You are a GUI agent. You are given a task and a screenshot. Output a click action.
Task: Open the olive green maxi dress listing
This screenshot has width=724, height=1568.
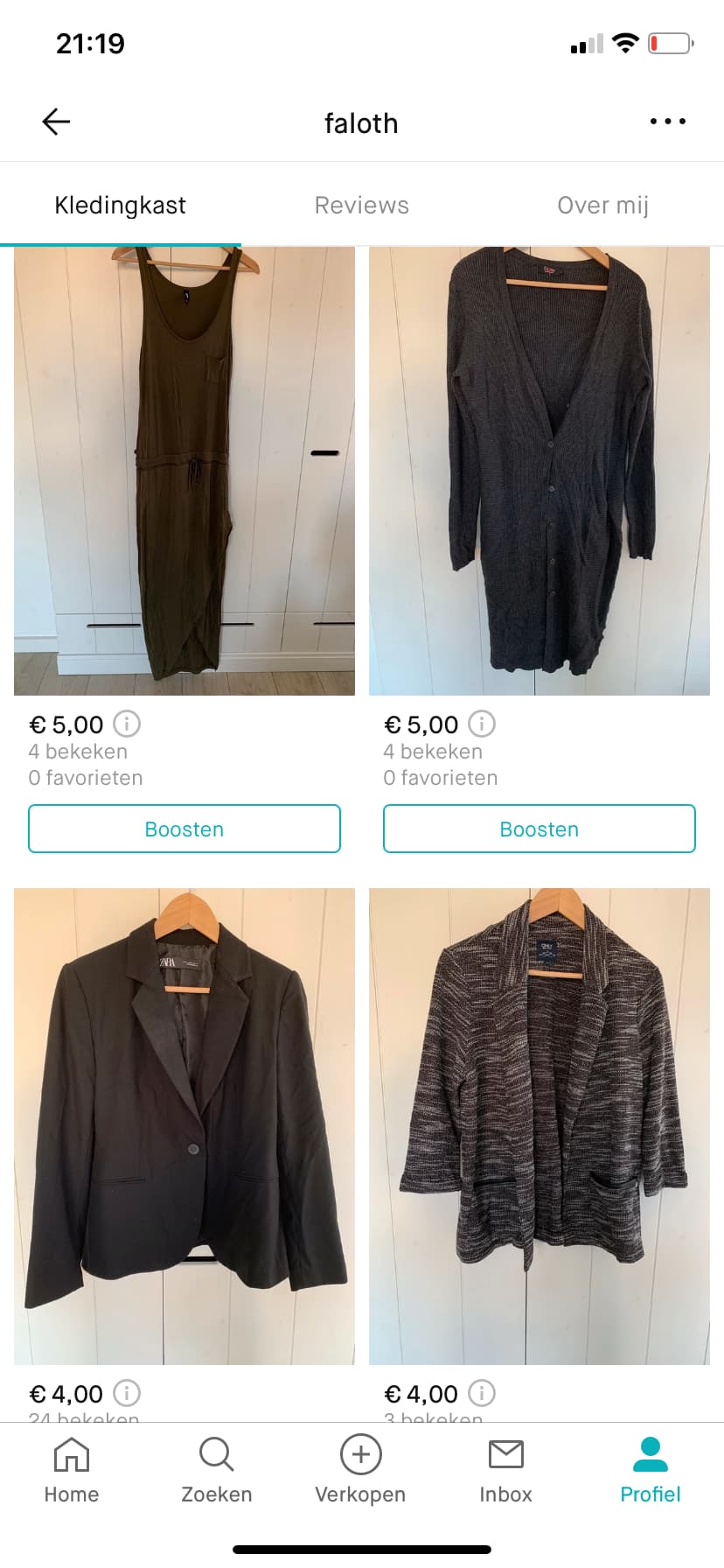184,471
